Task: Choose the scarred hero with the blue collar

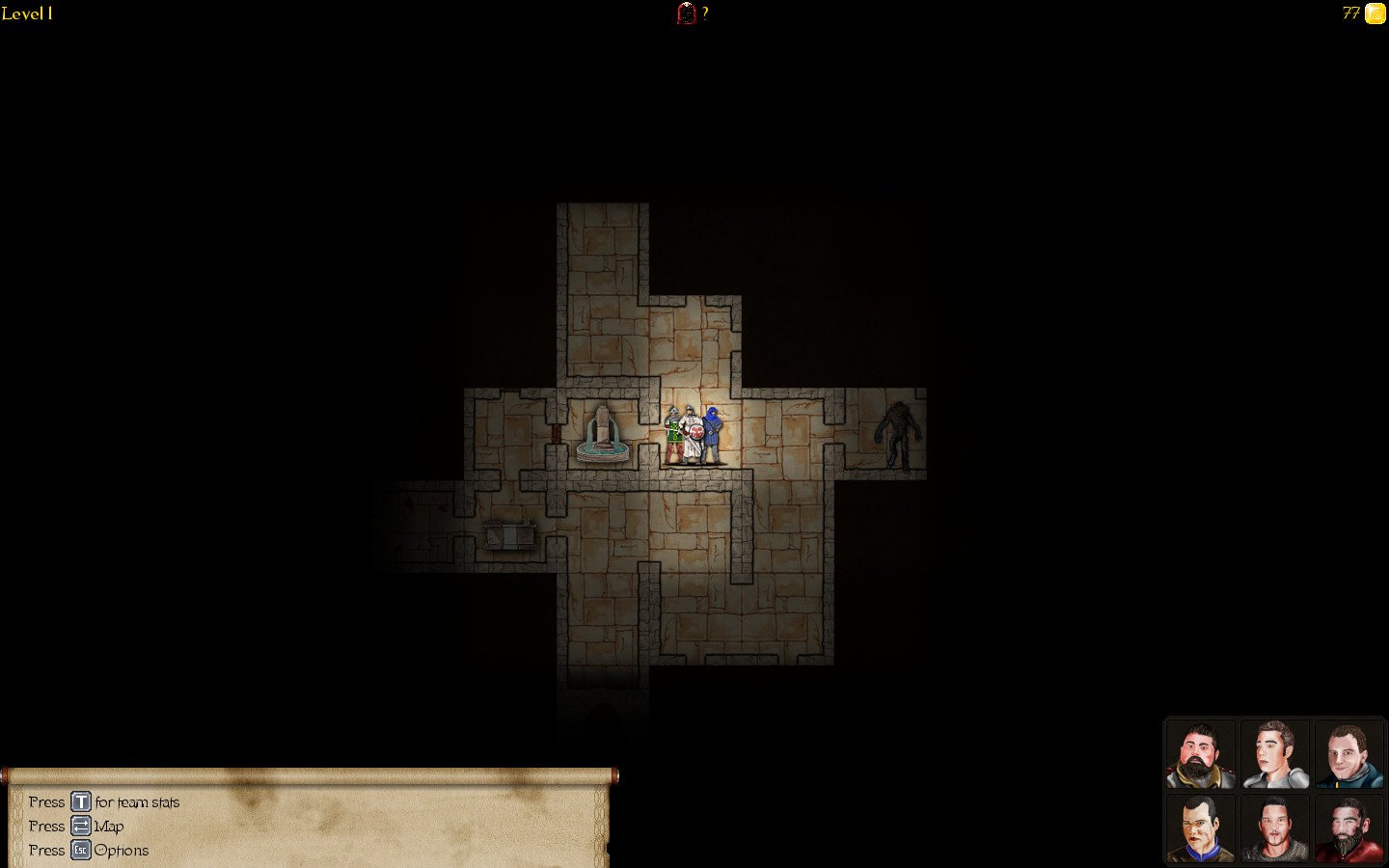Action: [x=1200, y=827]
